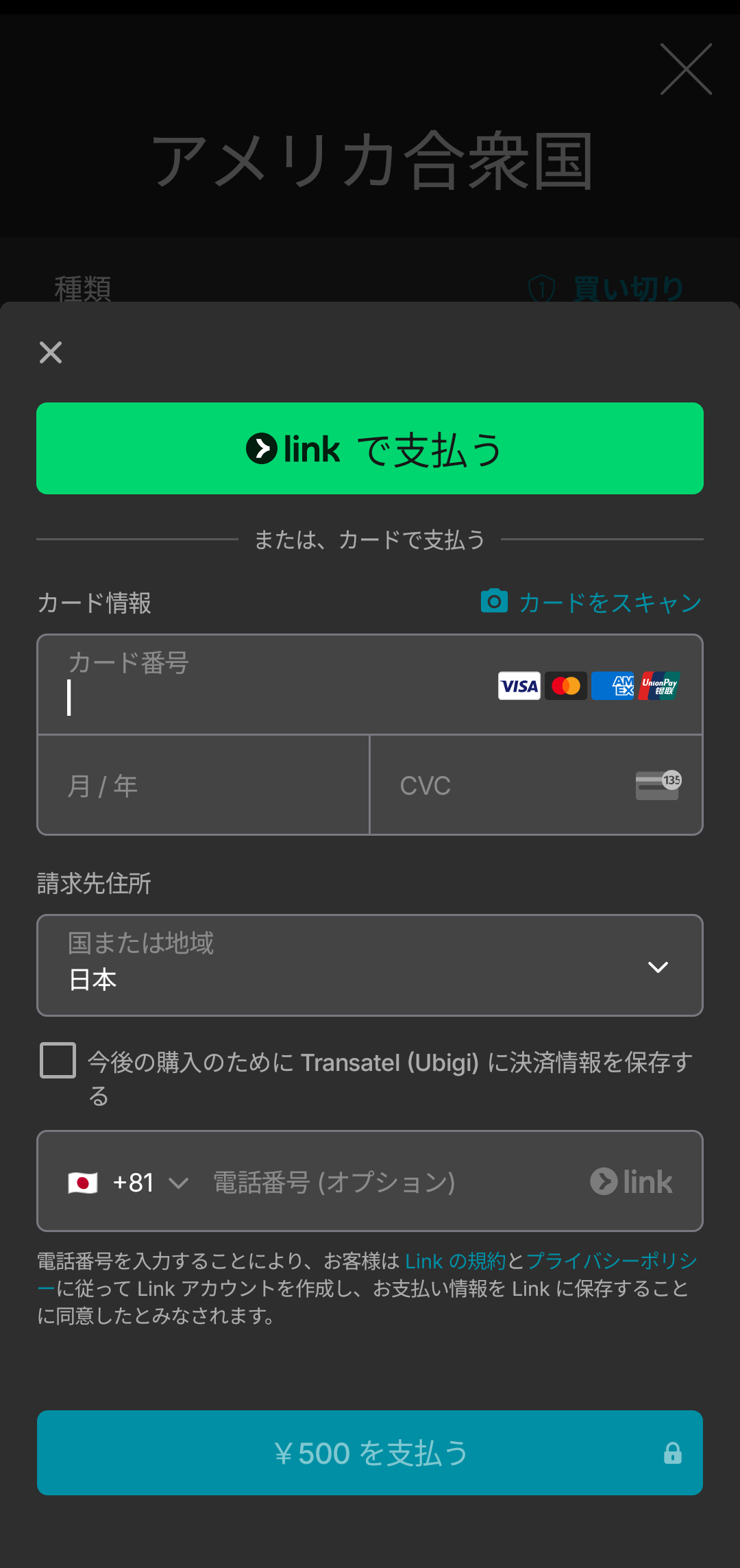740x1568 pixels.
Task: Click the Japan flag phone code chevron
Action: [180, 1181]
